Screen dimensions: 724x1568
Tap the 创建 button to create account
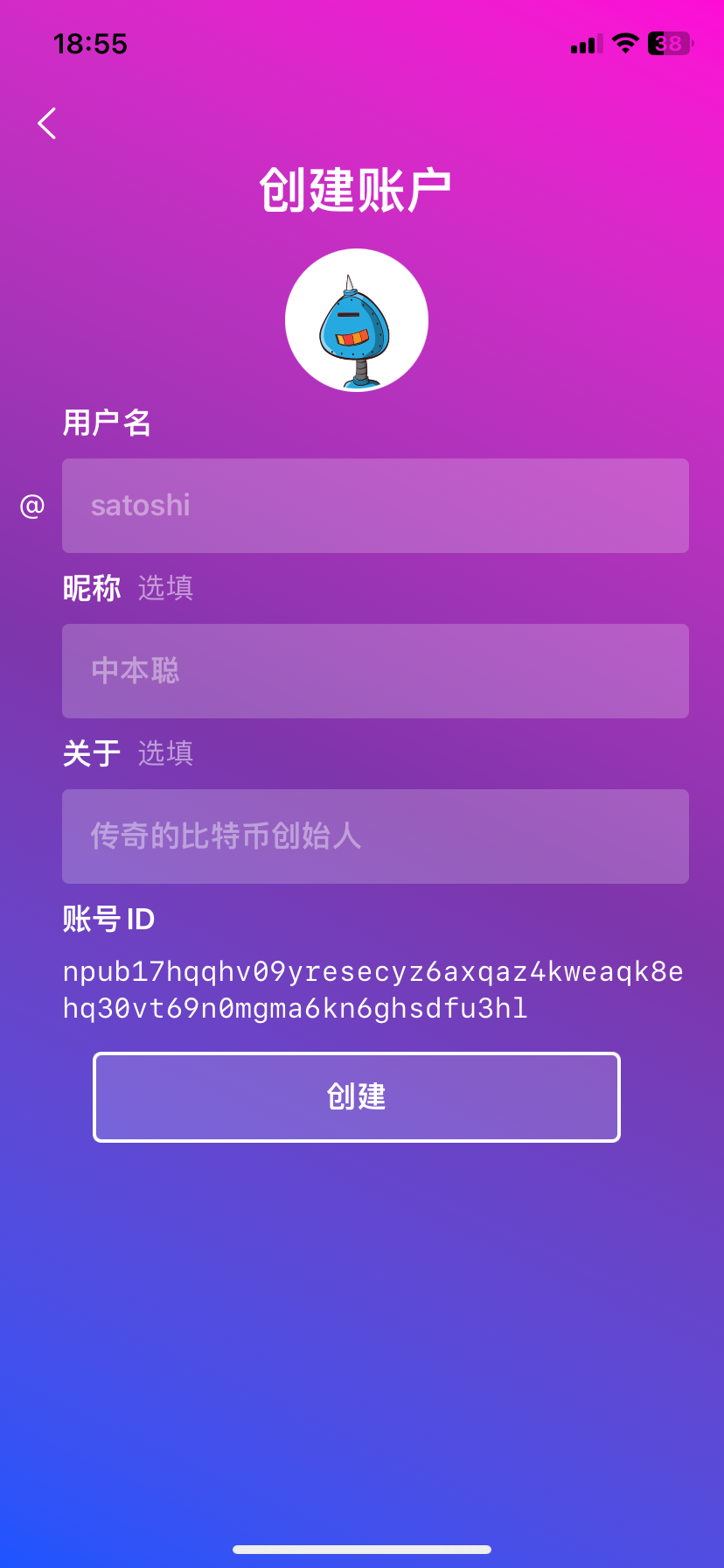pyautogui.click(x=357, y=1097)
